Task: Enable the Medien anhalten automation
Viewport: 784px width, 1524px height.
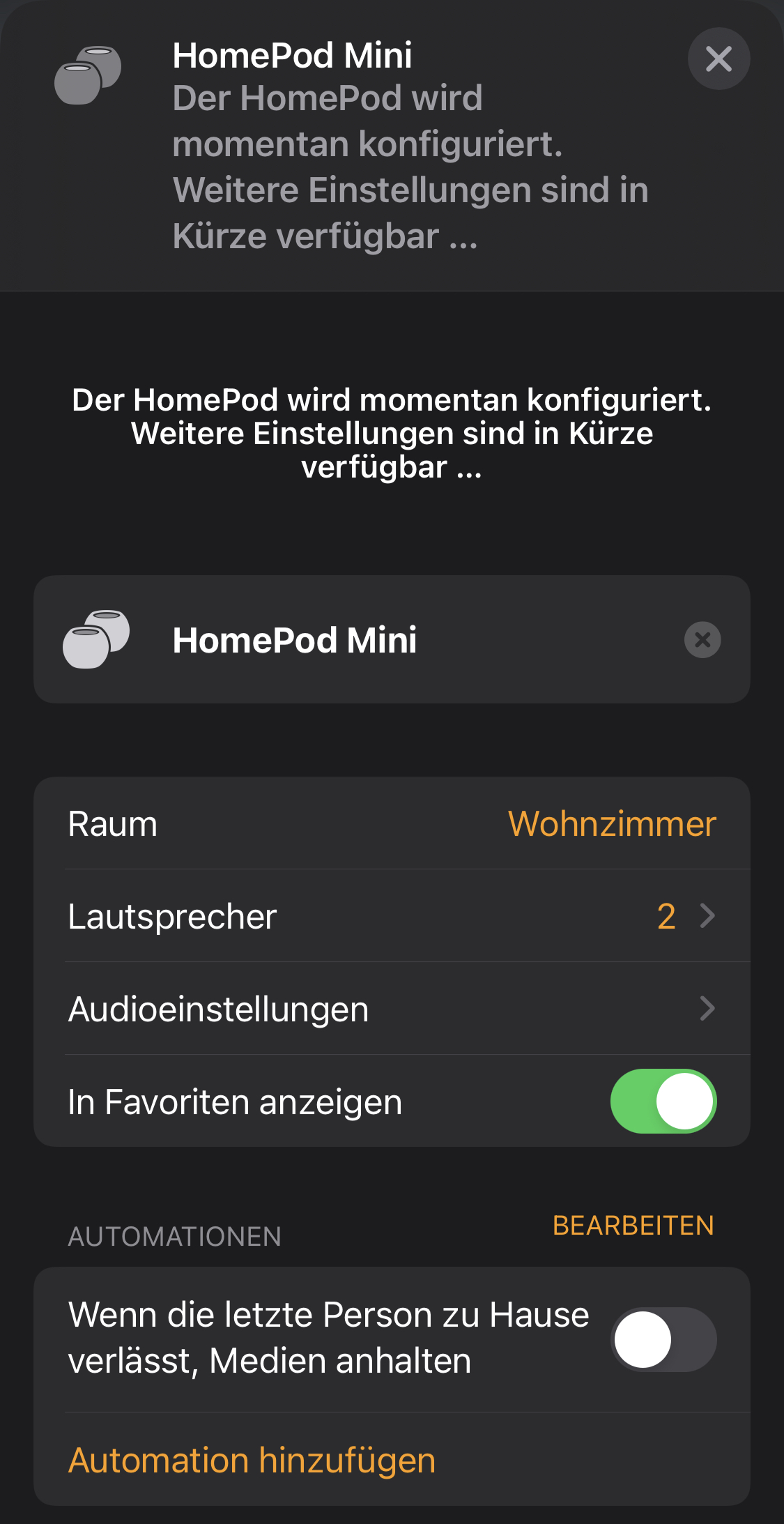Action: coord(663,1339)
